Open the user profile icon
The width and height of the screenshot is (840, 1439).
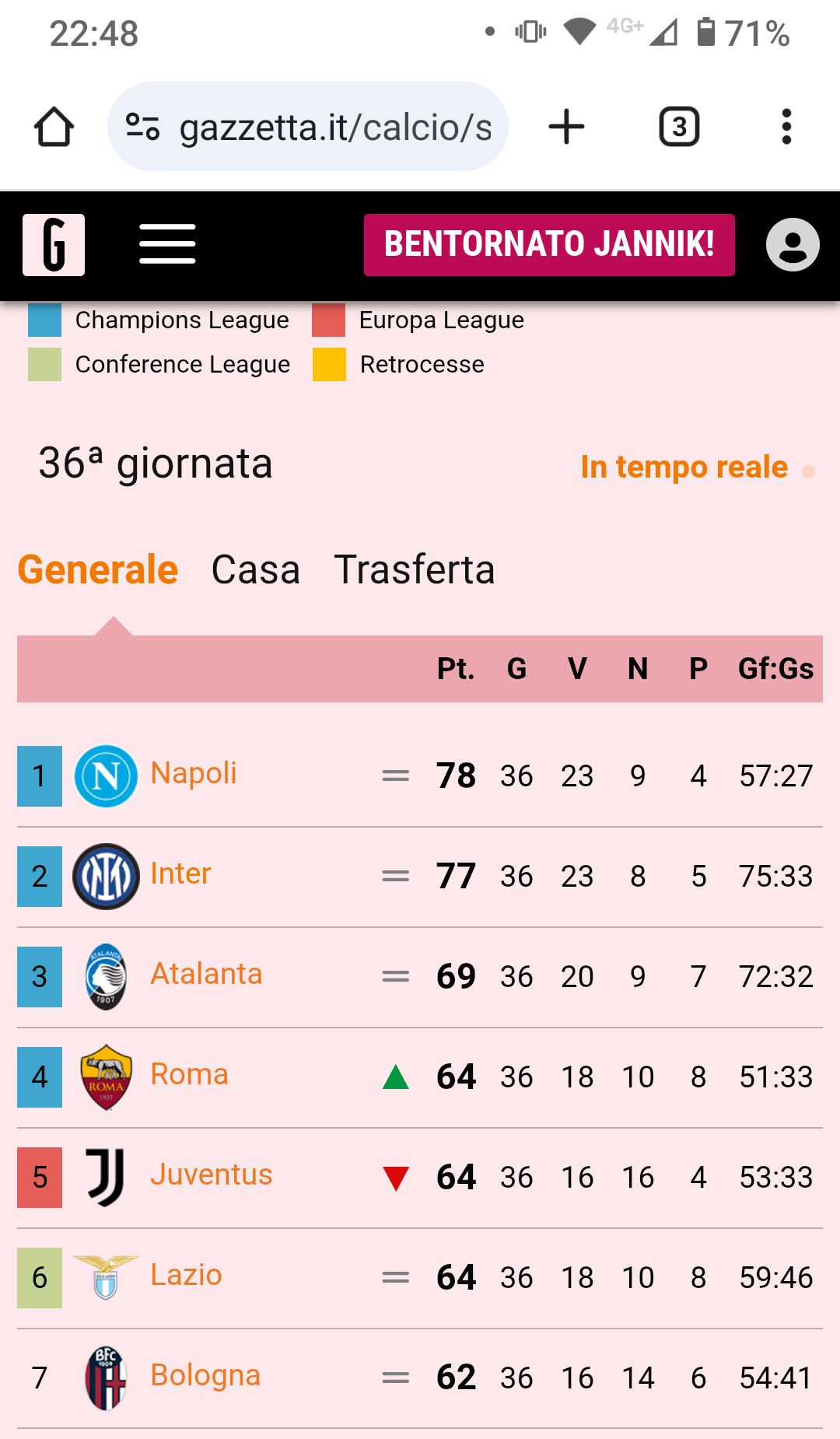793,245
